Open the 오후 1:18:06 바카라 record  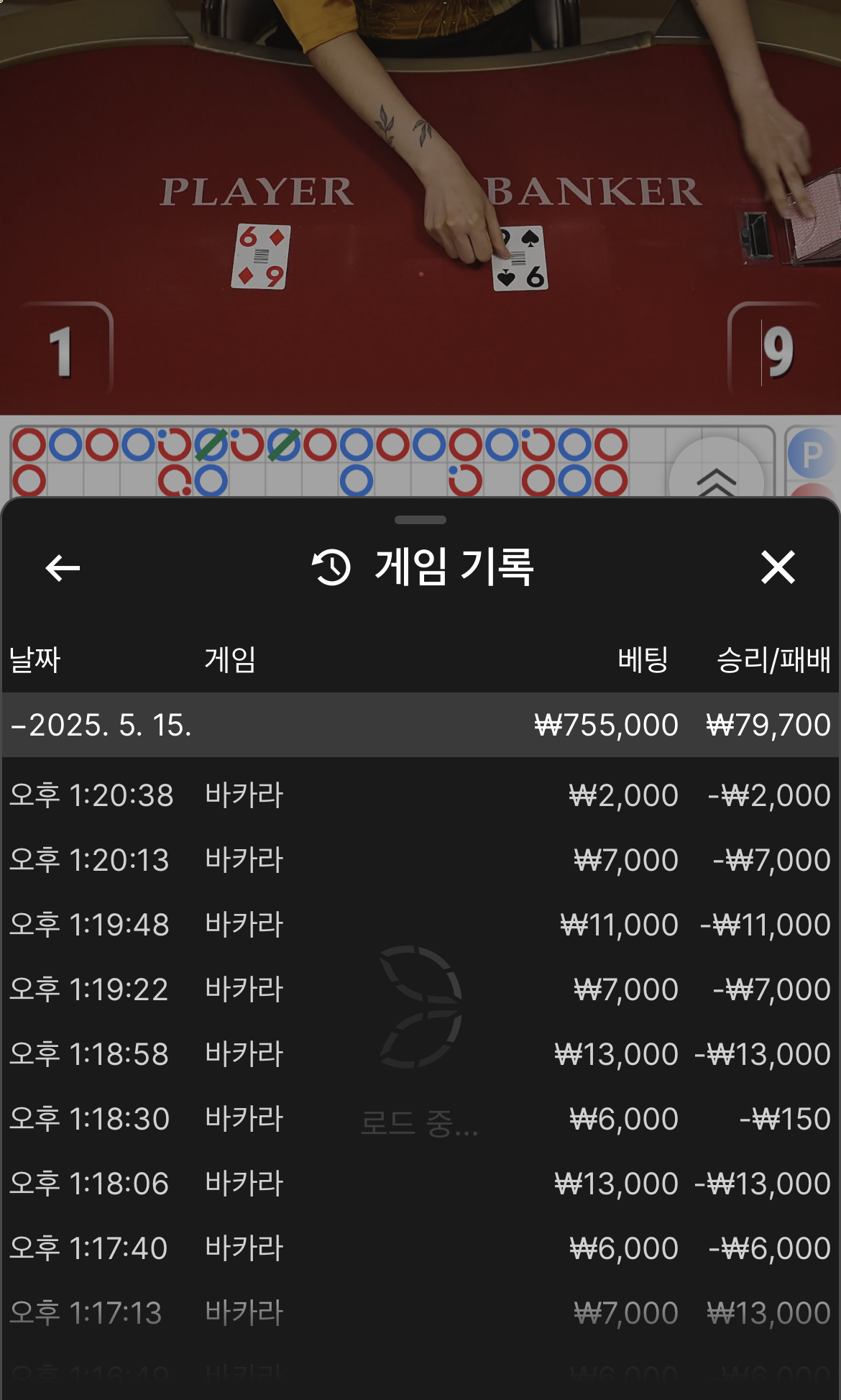(420, 1184)
